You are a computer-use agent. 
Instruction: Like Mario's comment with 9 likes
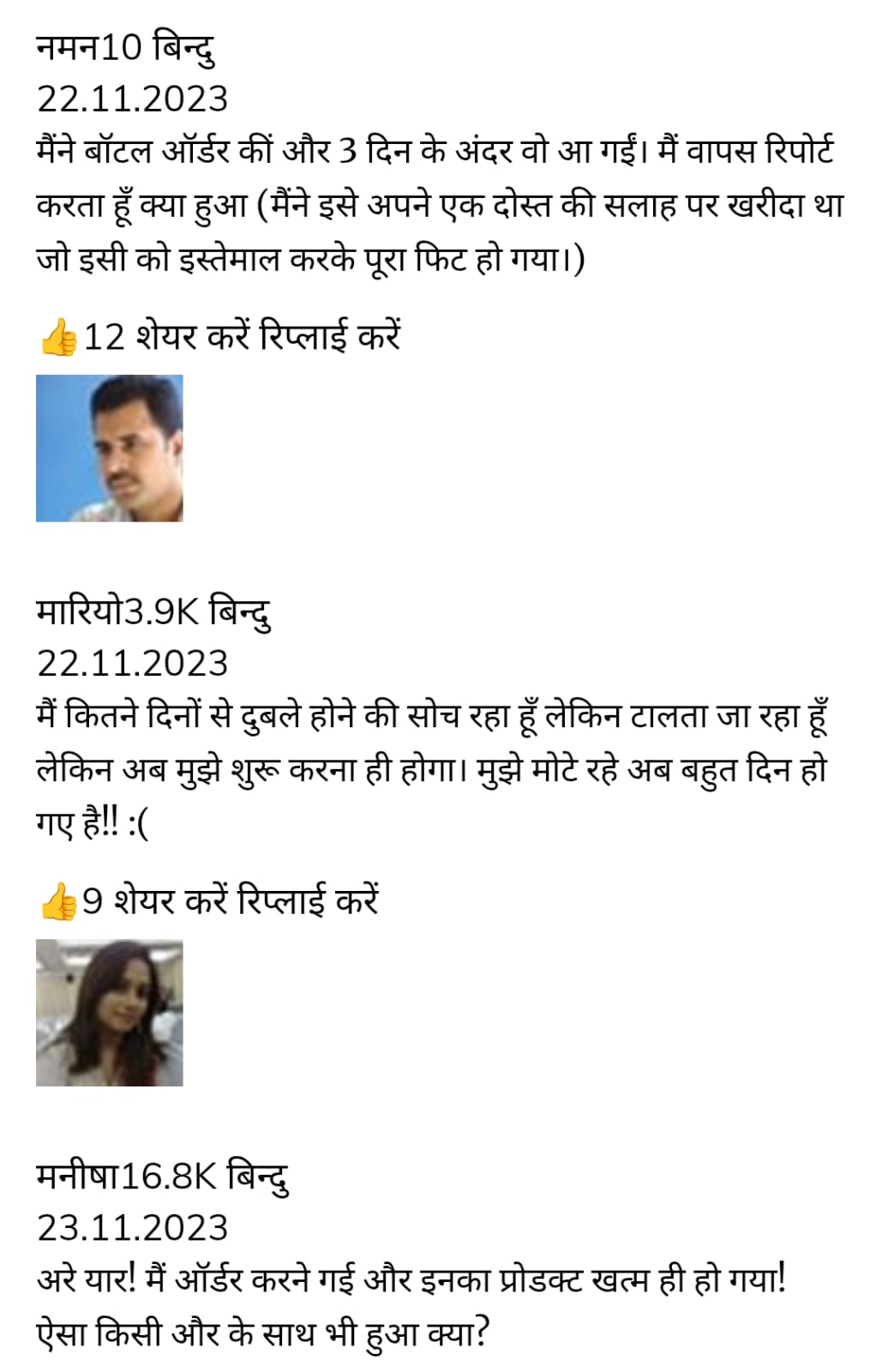[x=58, y=902]
